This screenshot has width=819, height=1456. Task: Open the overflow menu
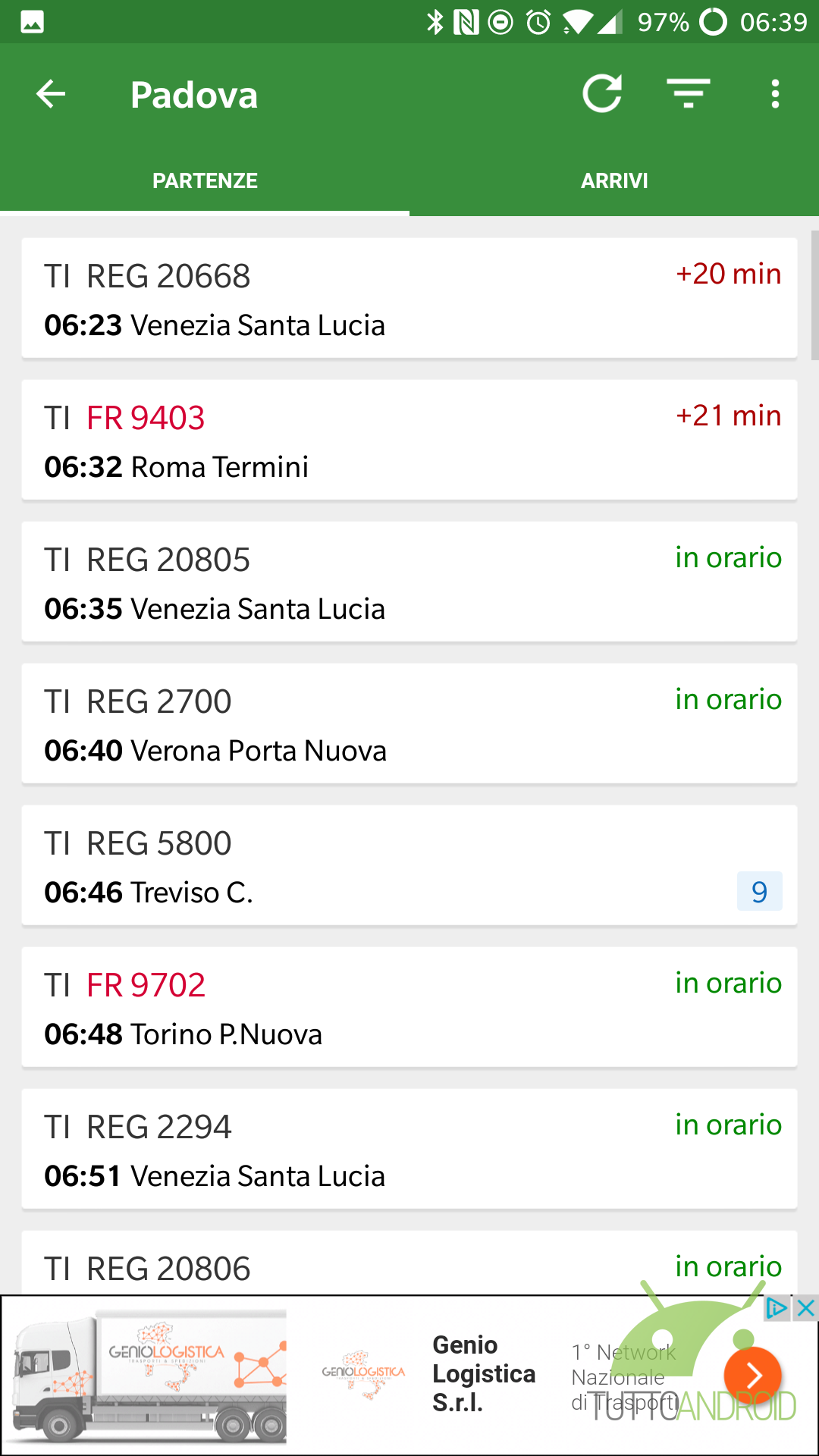(x=775, y=94)
